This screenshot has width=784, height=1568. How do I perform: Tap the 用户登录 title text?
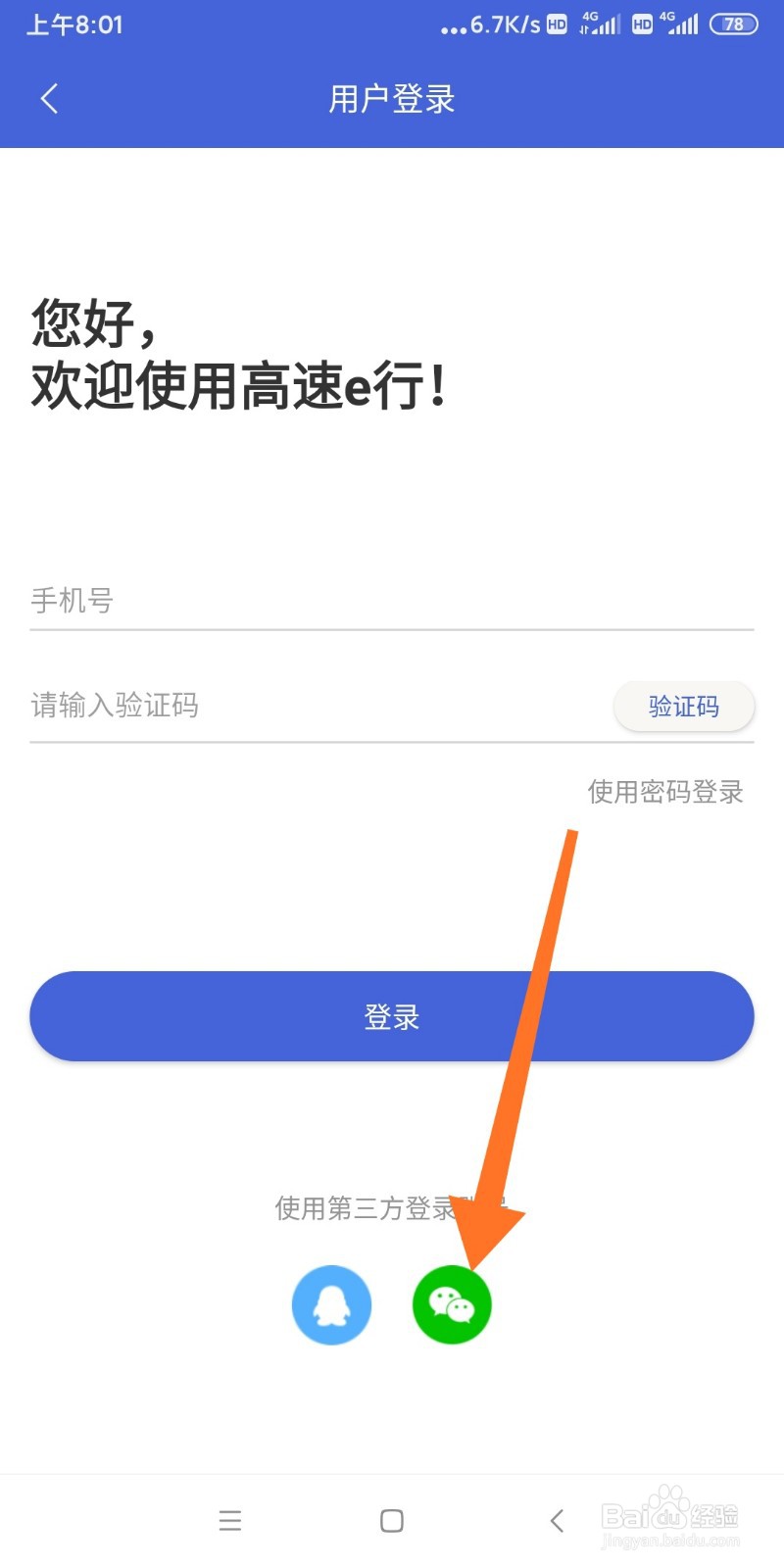click(390, 98)
